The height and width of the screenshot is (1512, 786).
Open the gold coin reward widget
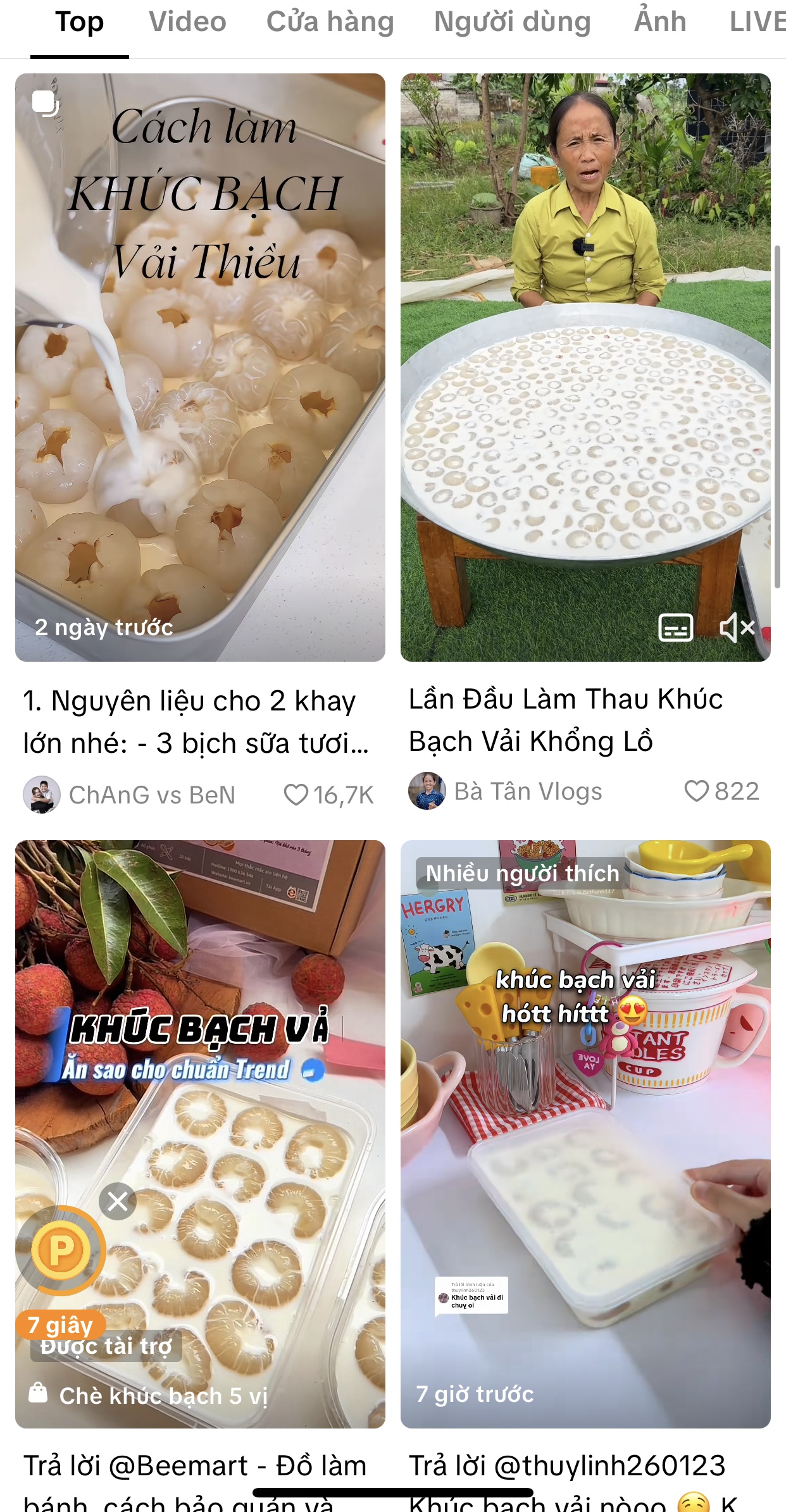point(61,1250)
